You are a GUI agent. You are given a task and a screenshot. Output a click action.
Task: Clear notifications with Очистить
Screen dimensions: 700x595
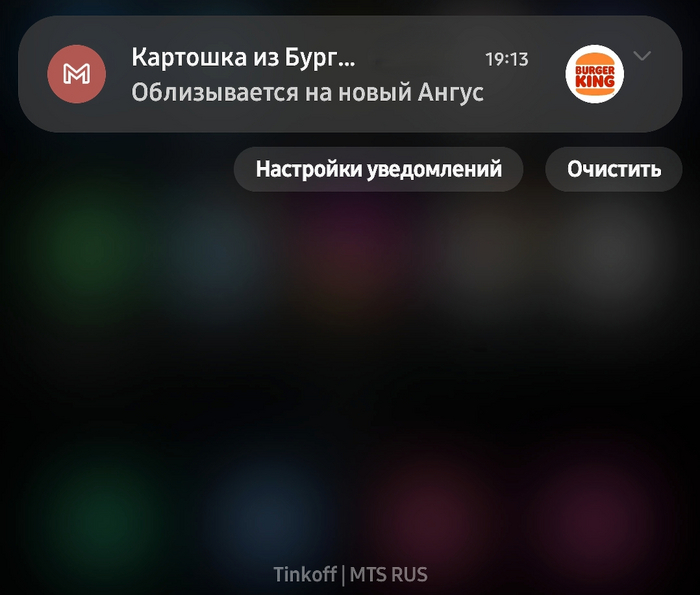coord(613,169)
